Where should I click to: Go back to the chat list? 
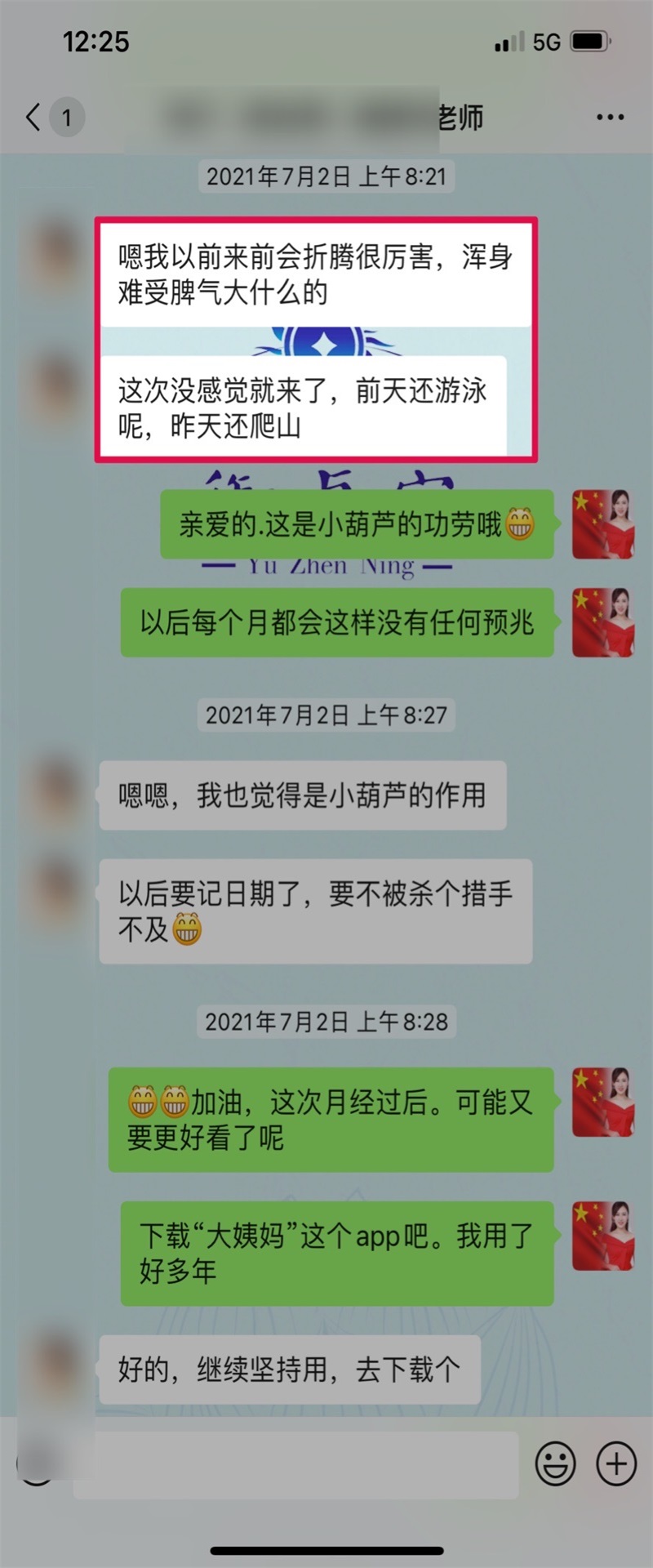coord(34,118)
